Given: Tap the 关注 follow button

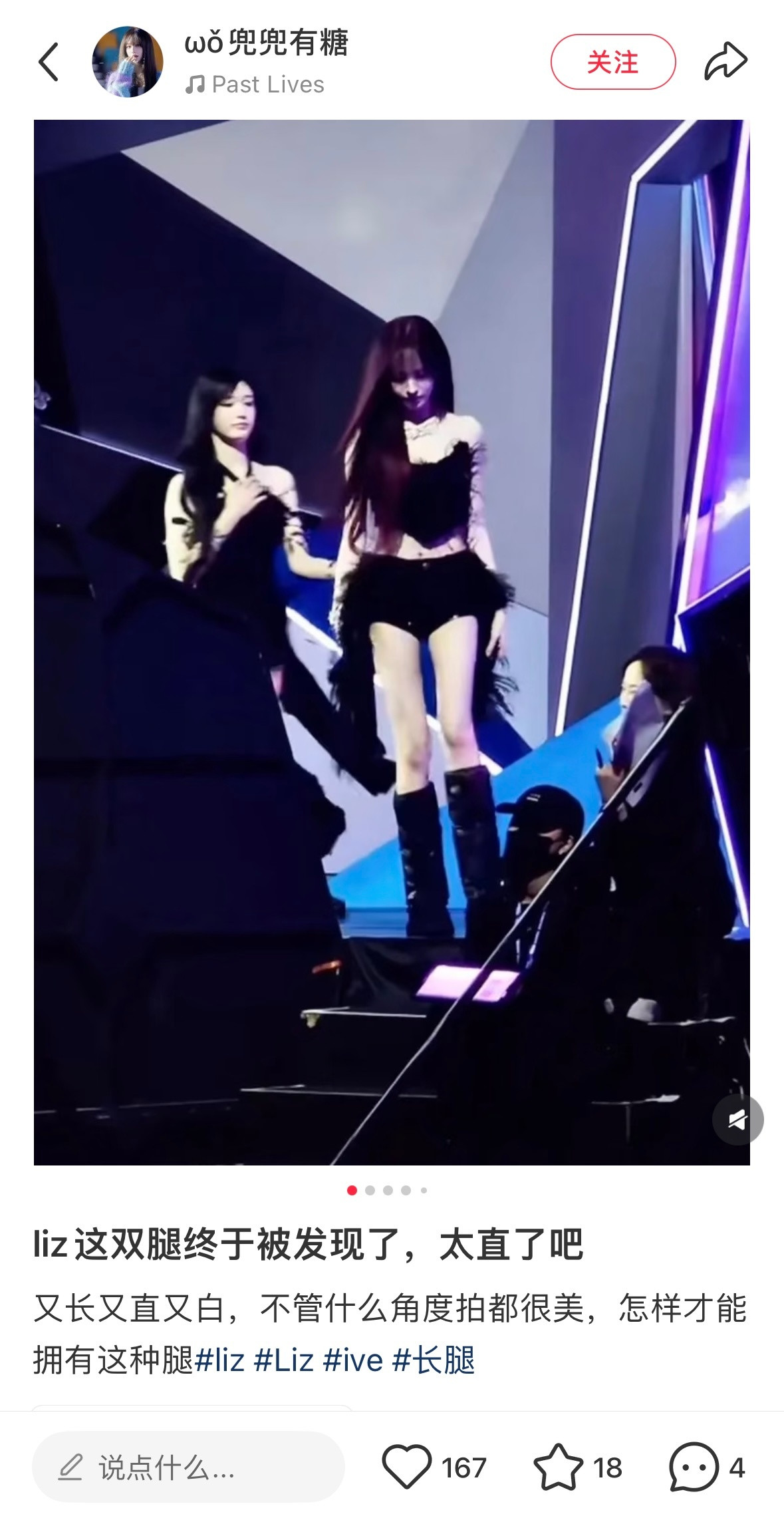Looking at the screenshot, I should pyautogui.click(x=613, y=62).
